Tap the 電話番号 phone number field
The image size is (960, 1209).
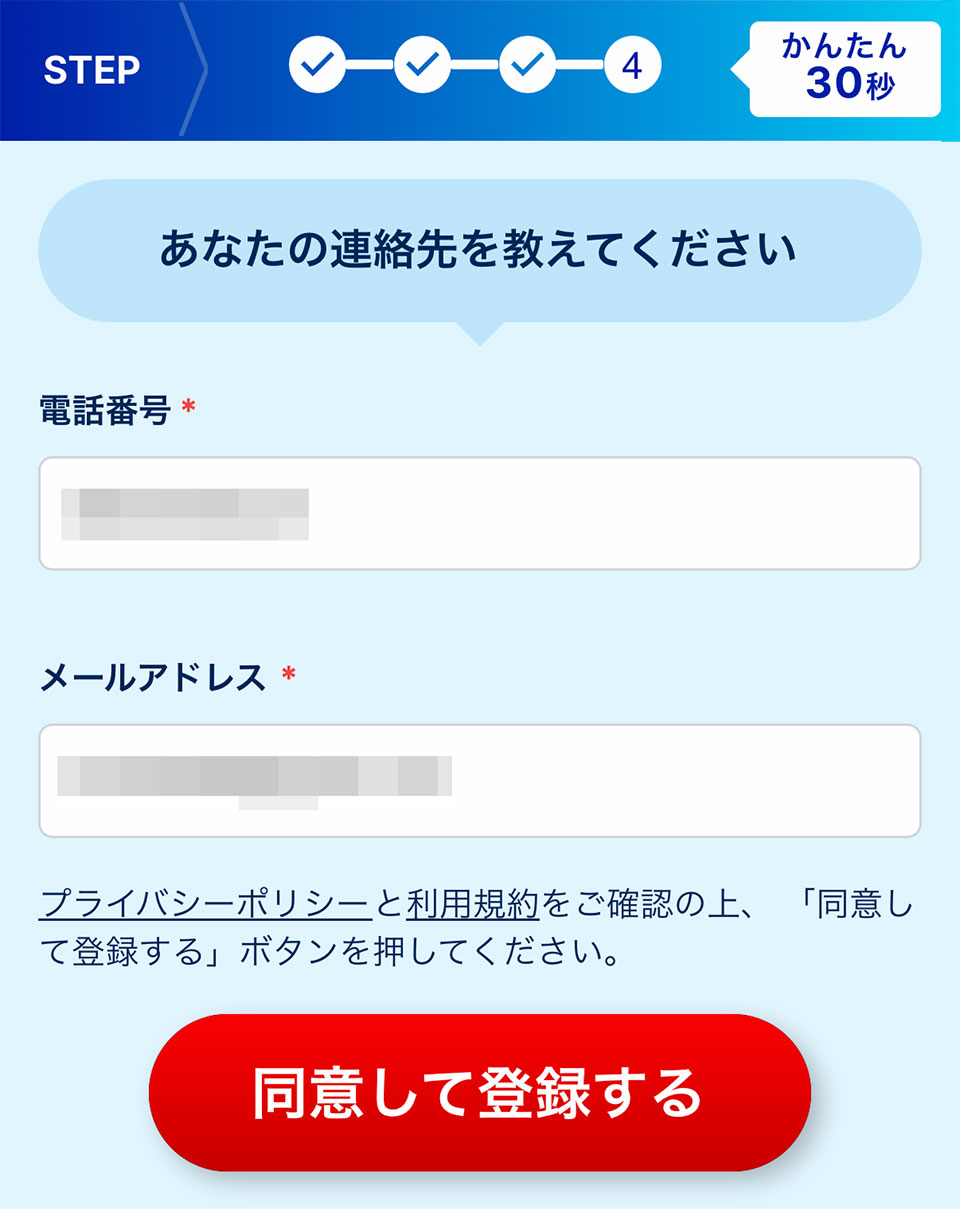pos(480,514)
